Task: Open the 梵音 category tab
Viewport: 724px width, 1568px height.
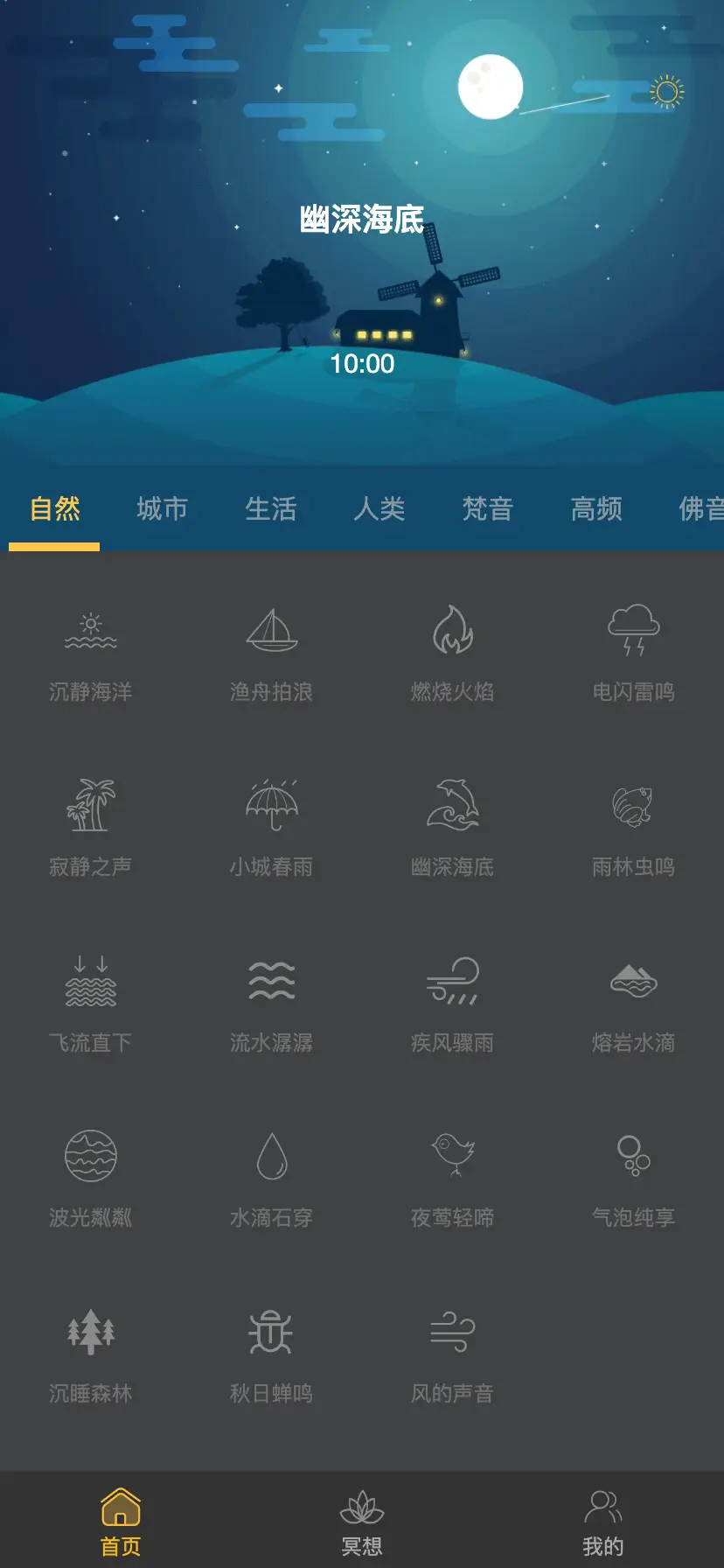Action: 488,508
